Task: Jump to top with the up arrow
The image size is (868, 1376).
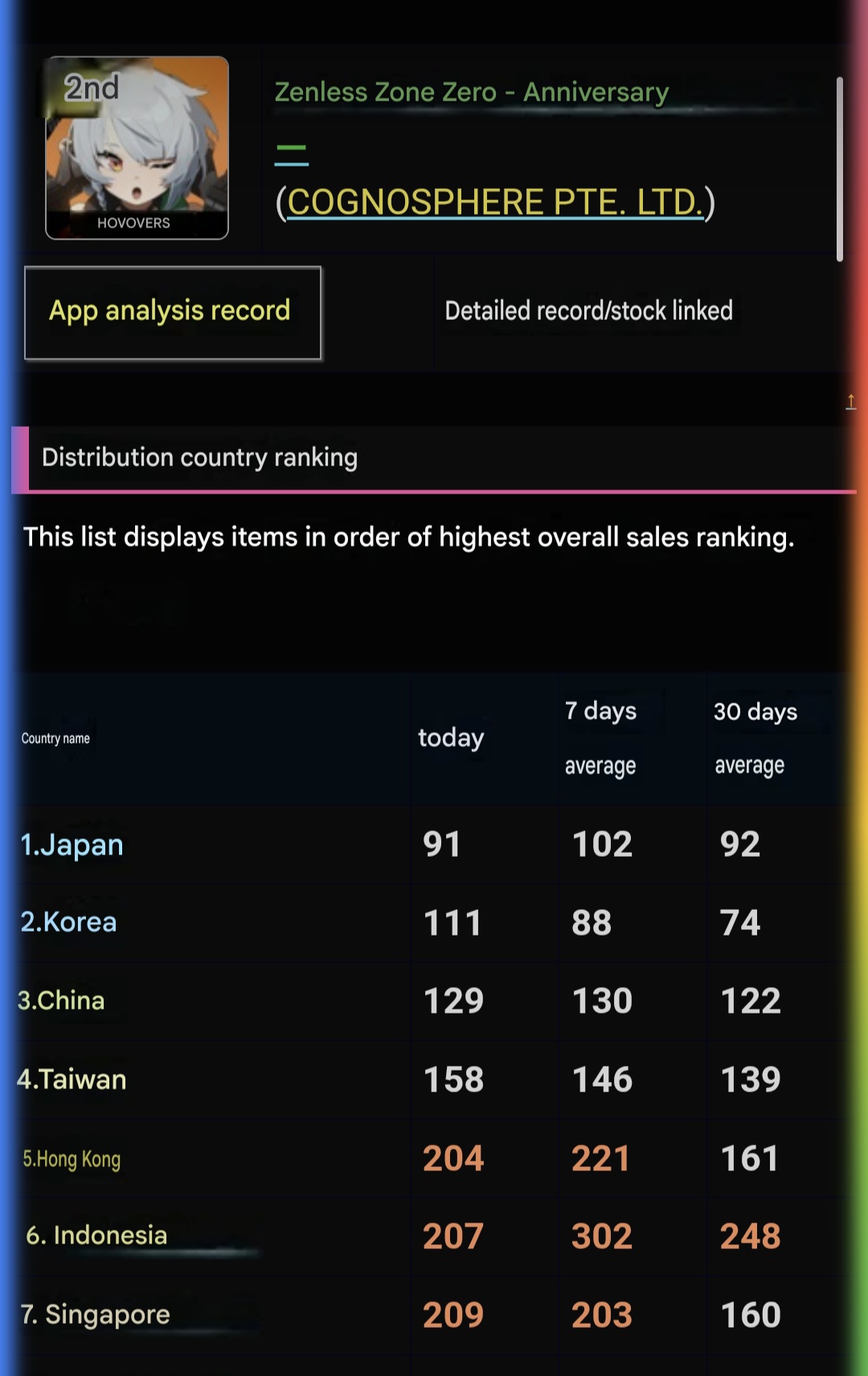Action: click(x=850, y=402)
